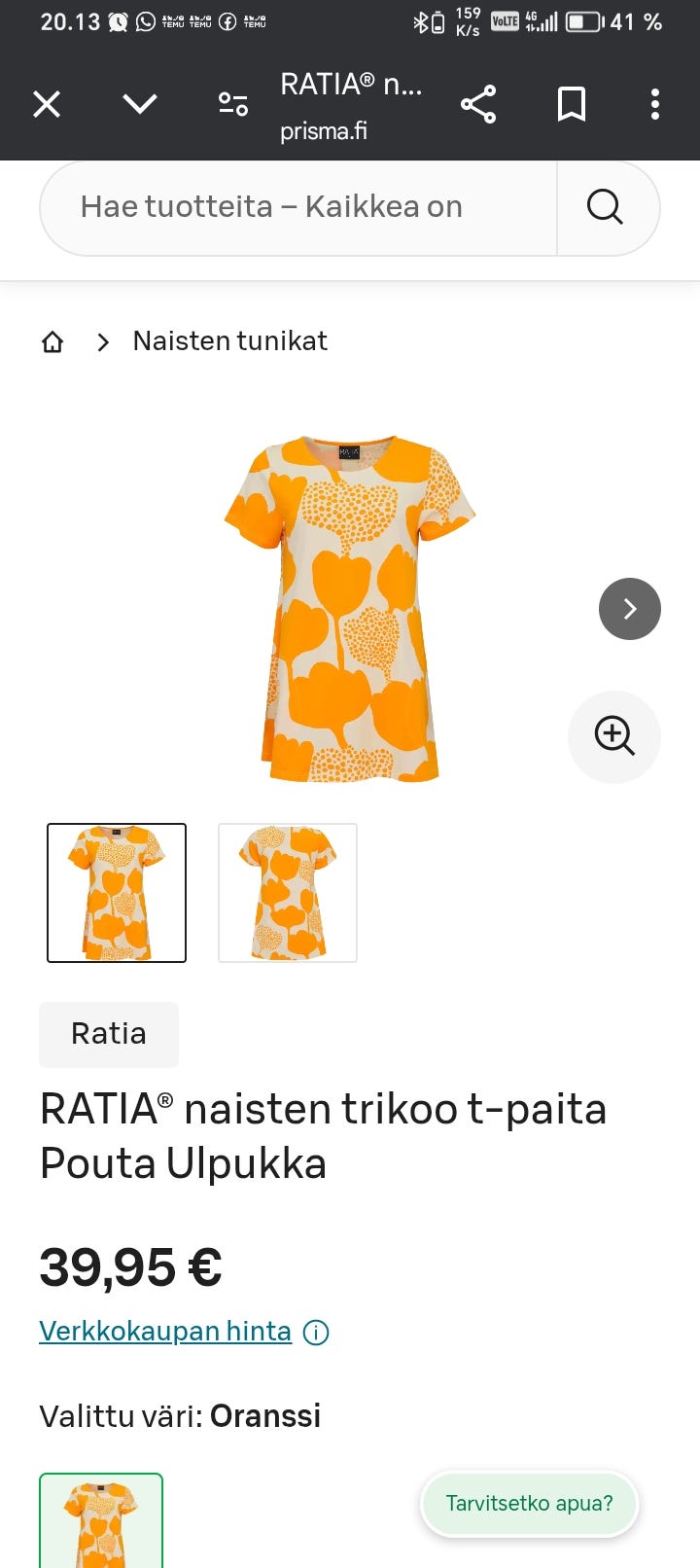Open the Ratia brand chip

(x=109, y=1034)
